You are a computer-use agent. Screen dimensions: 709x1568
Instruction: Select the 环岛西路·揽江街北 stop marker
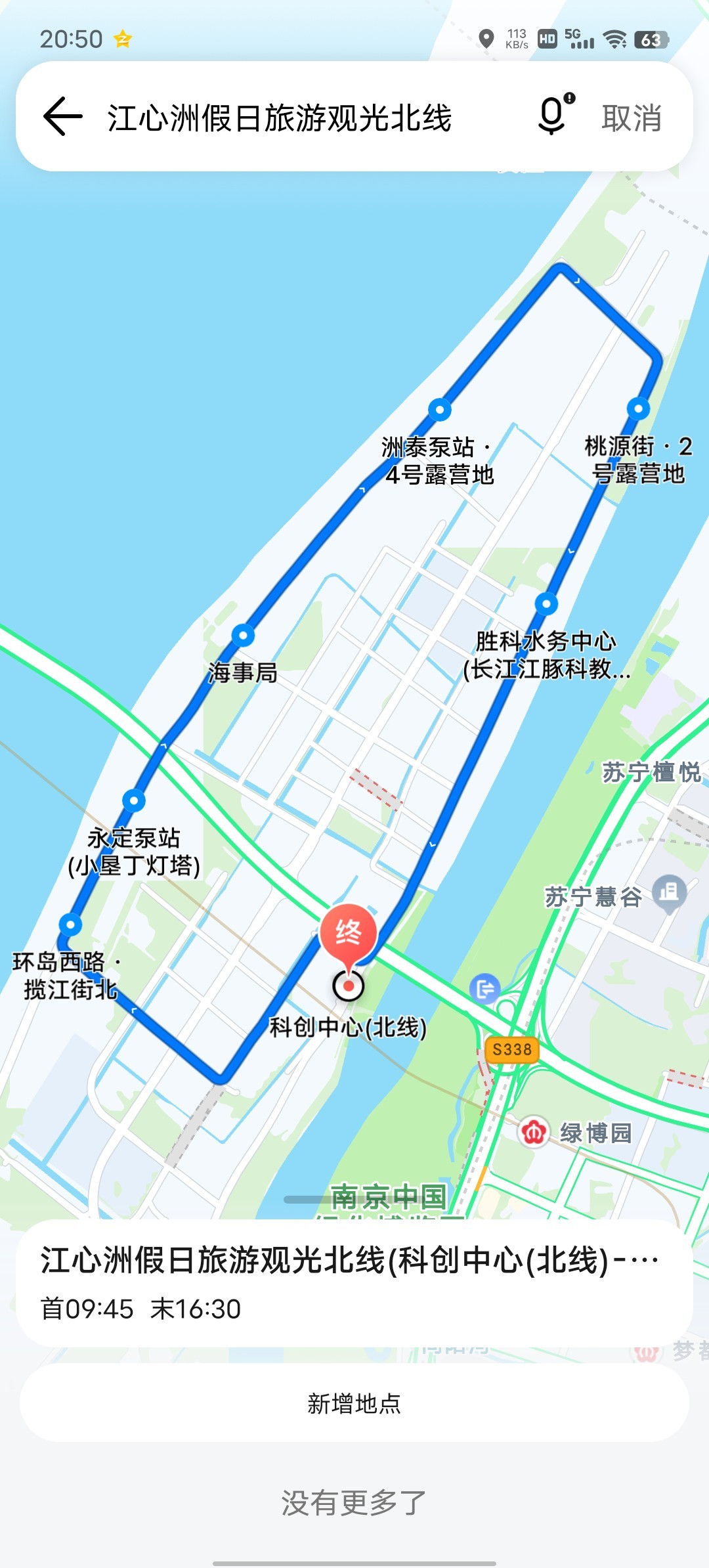(70, 925)
